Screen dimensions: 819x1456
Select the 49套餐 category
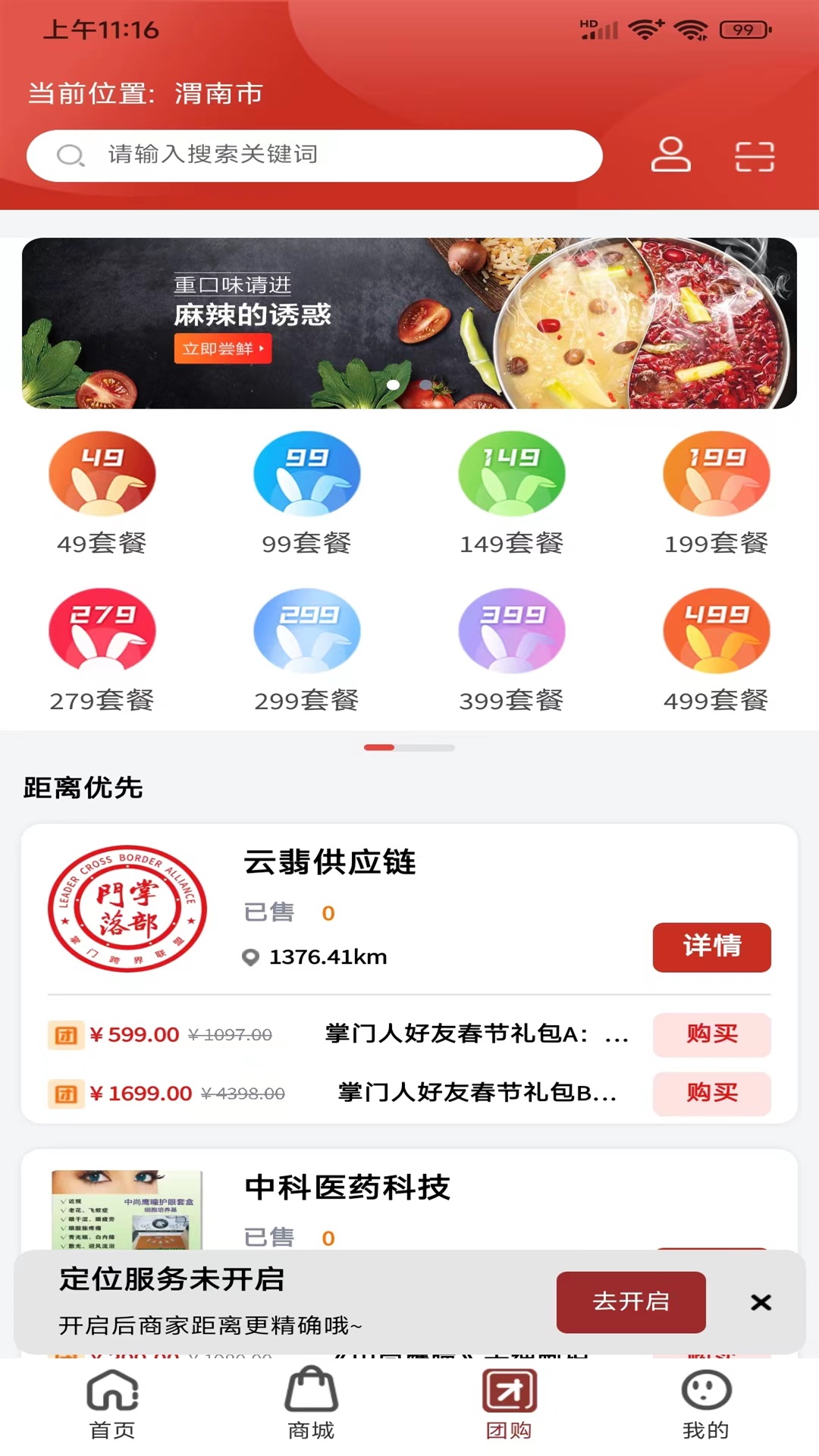[x=102, y=494]
